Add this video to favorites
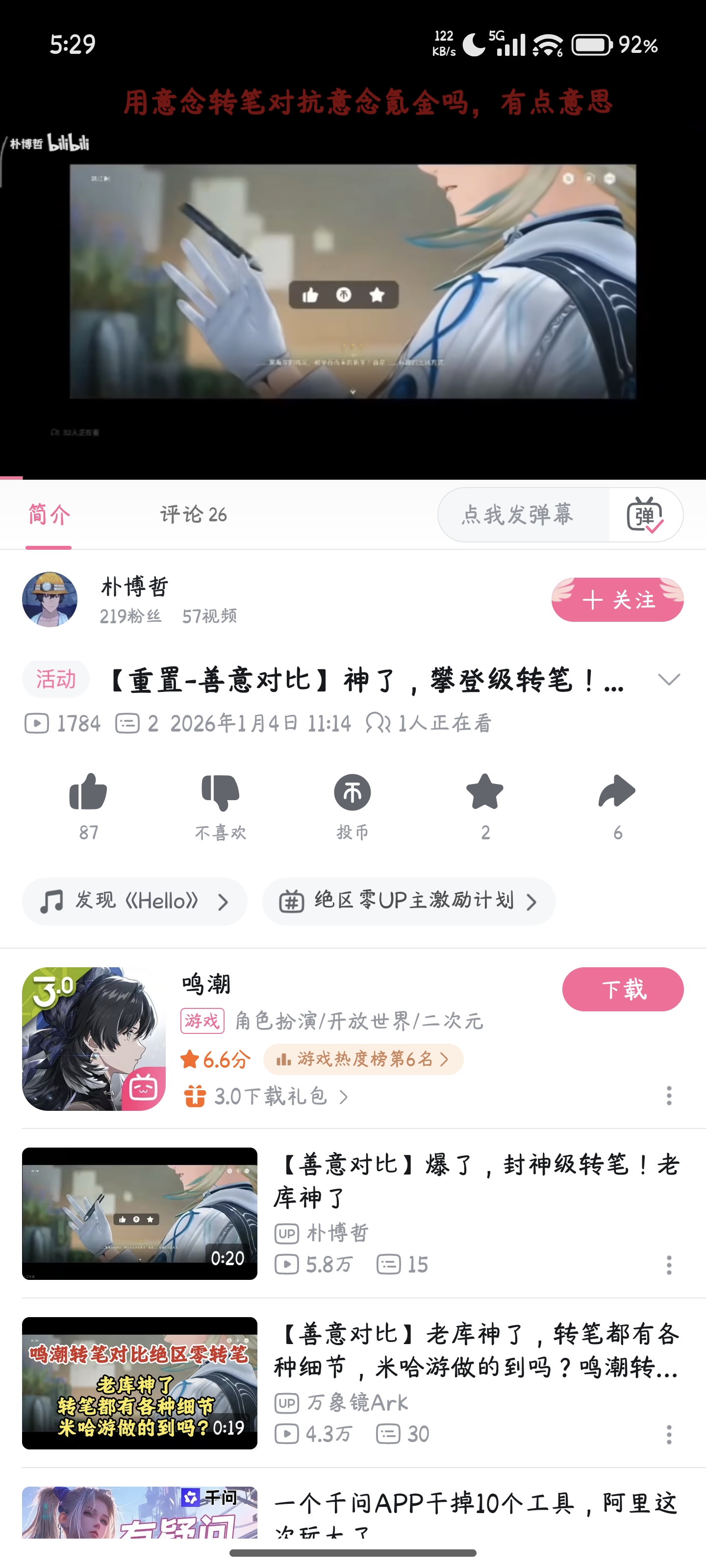The width and height of the screenshot is (706, 1568). click(485, 792)
